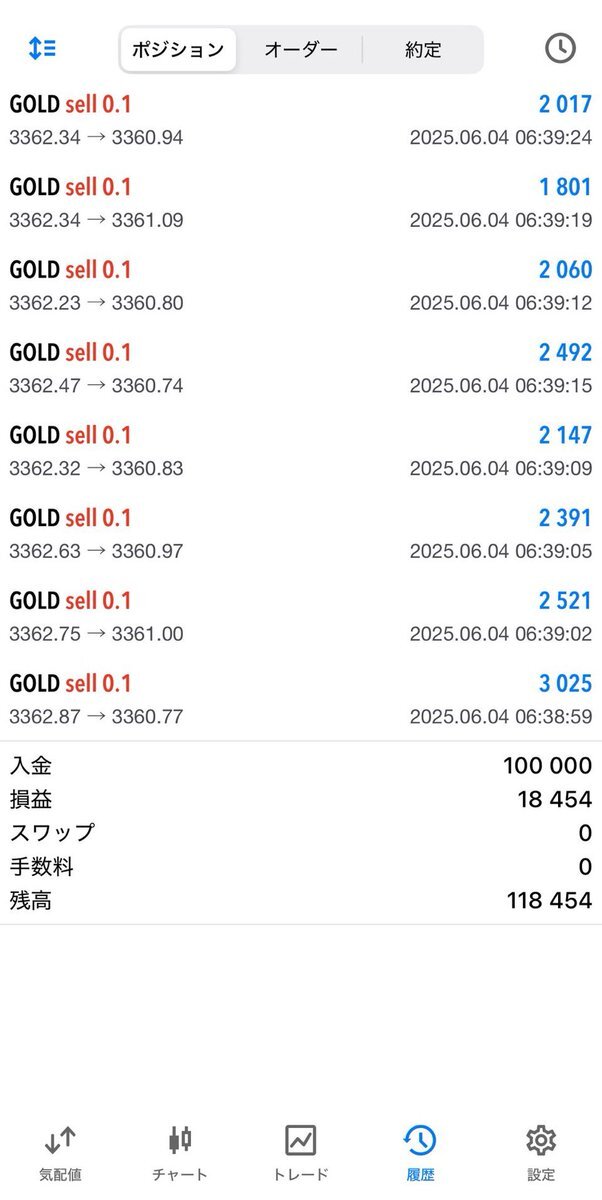Switch to the 約定 segment

click(x=423, y=49)
